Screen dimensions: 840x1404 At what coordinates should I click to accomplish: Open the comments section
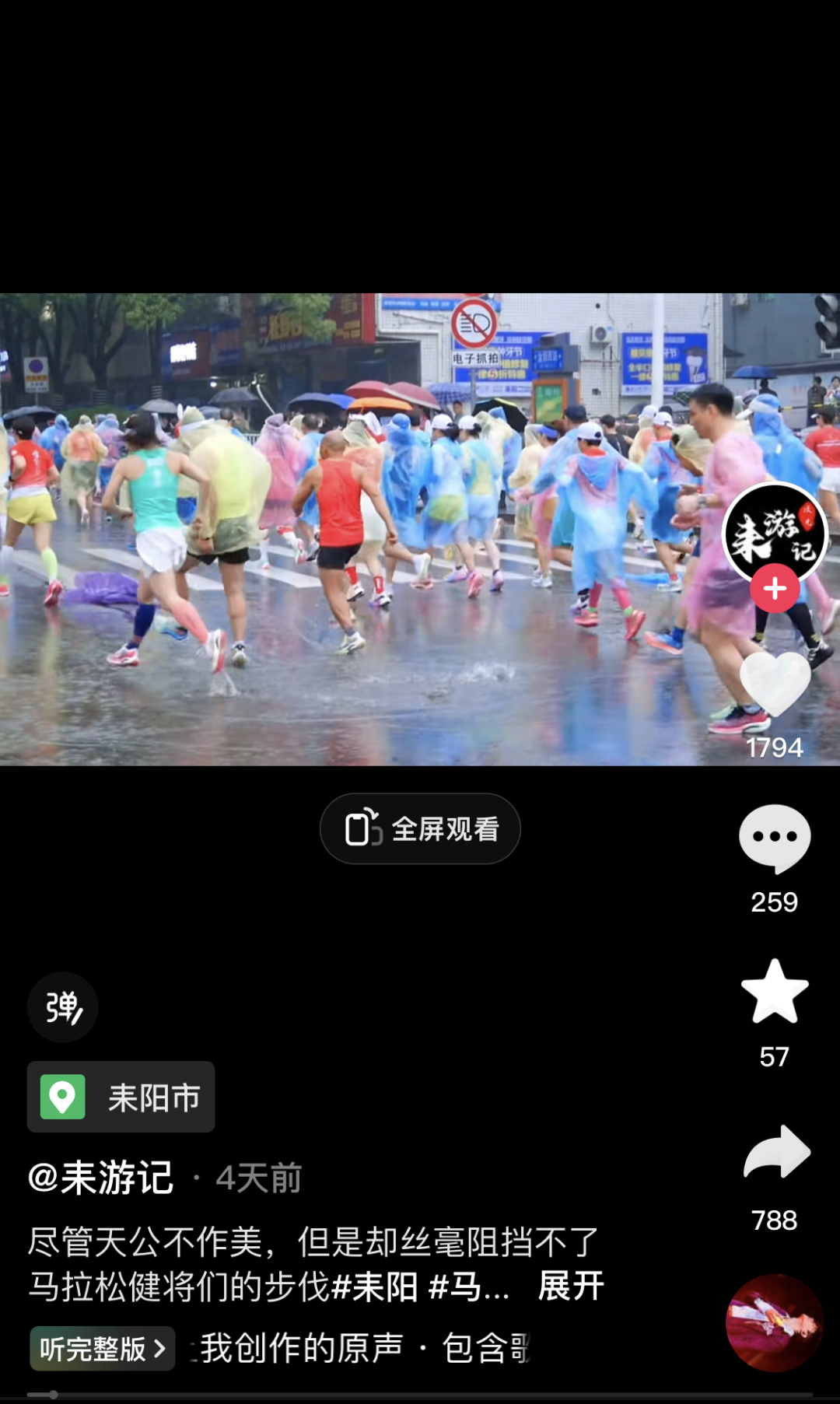click(775, 839)
